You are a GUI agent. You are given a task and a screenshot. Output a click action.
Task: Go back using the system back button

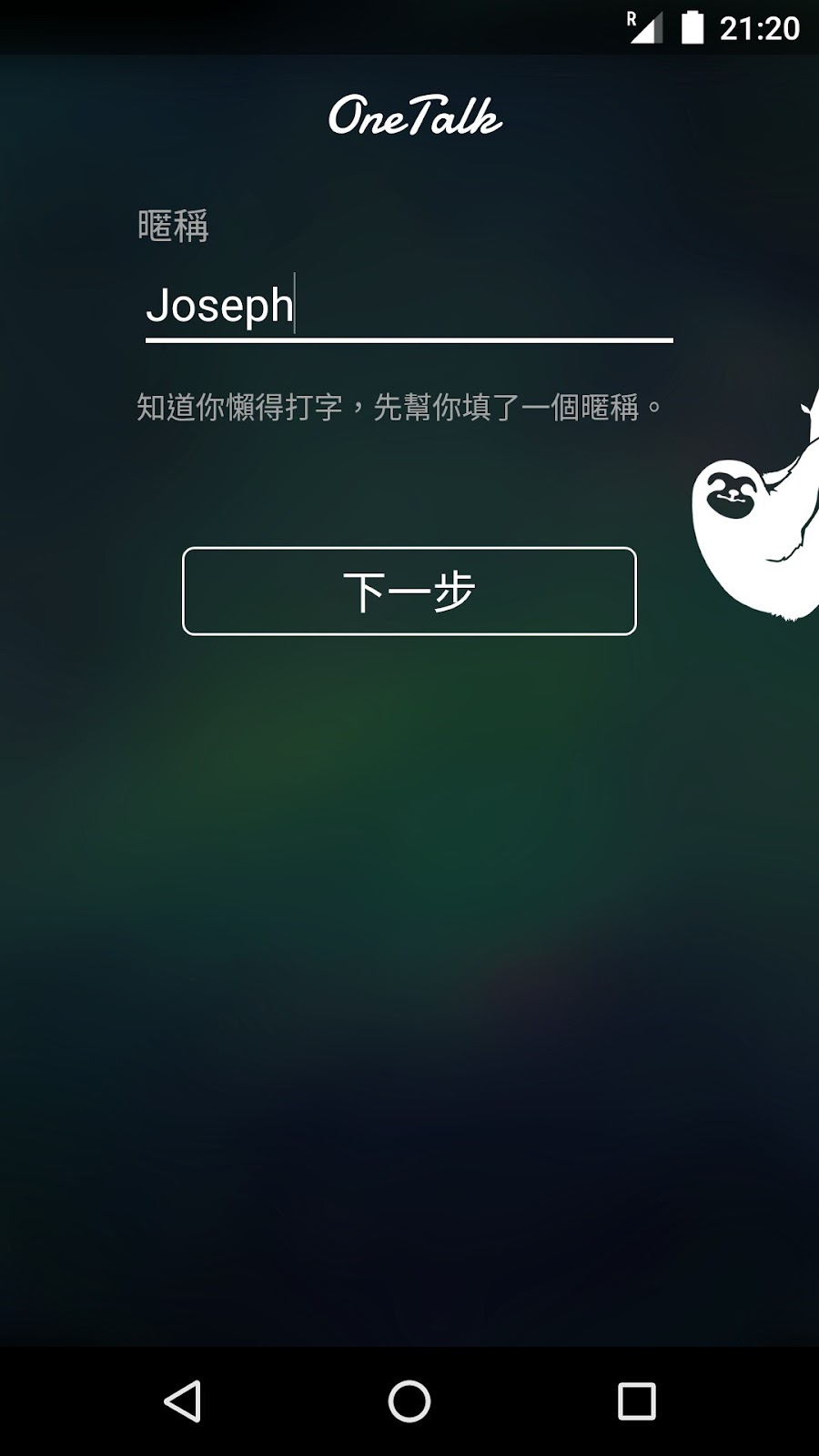pyautogui.click(x=182, y=1401)
